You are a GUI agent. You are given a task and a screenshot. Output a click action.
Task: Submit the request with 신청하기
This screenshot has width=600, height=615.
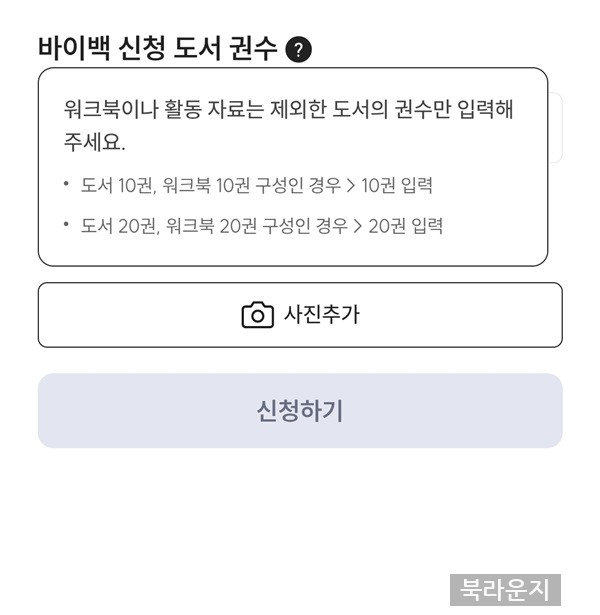pos(300,410)
